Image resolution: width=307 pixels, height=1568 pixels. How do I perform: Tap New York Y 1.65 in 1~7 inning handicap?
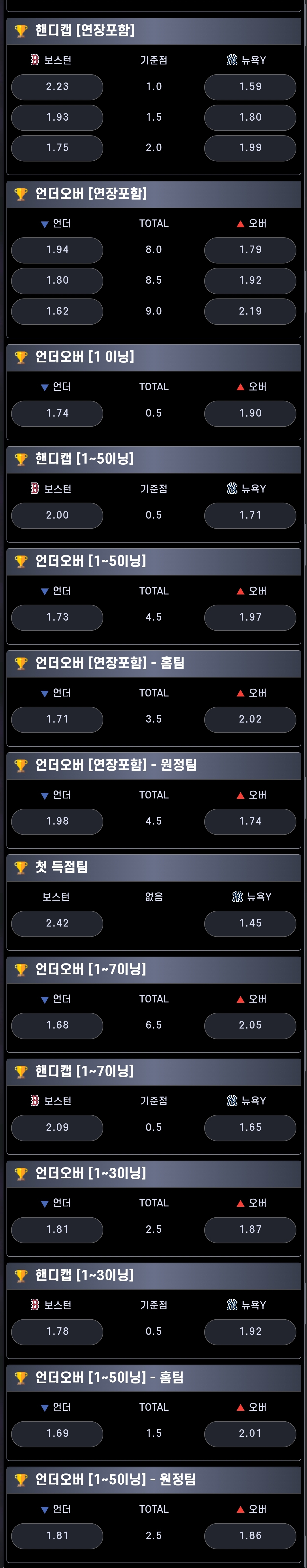250,1127
